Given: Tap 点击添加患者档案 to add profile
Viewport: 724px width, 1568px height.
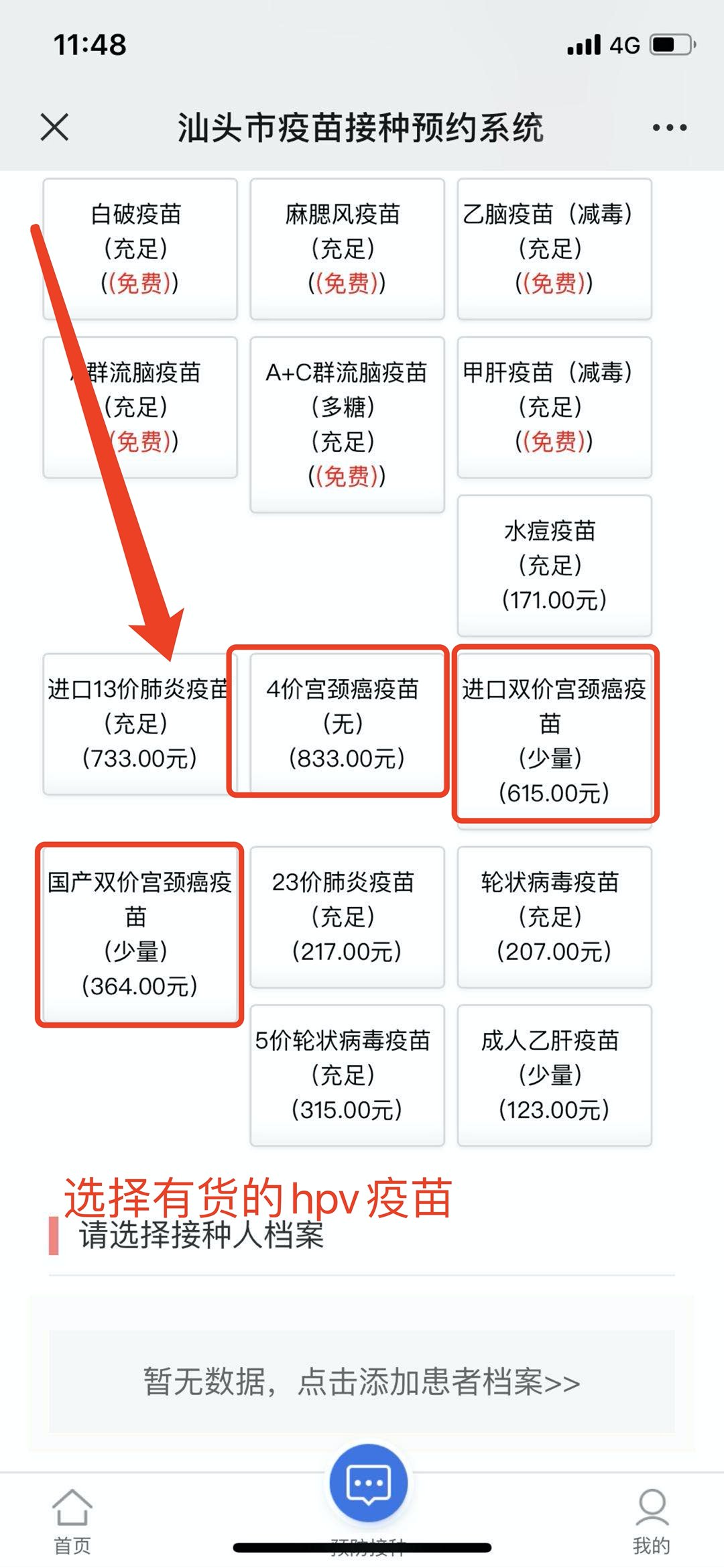Looking at the screenshot, I should (361, 1381).
